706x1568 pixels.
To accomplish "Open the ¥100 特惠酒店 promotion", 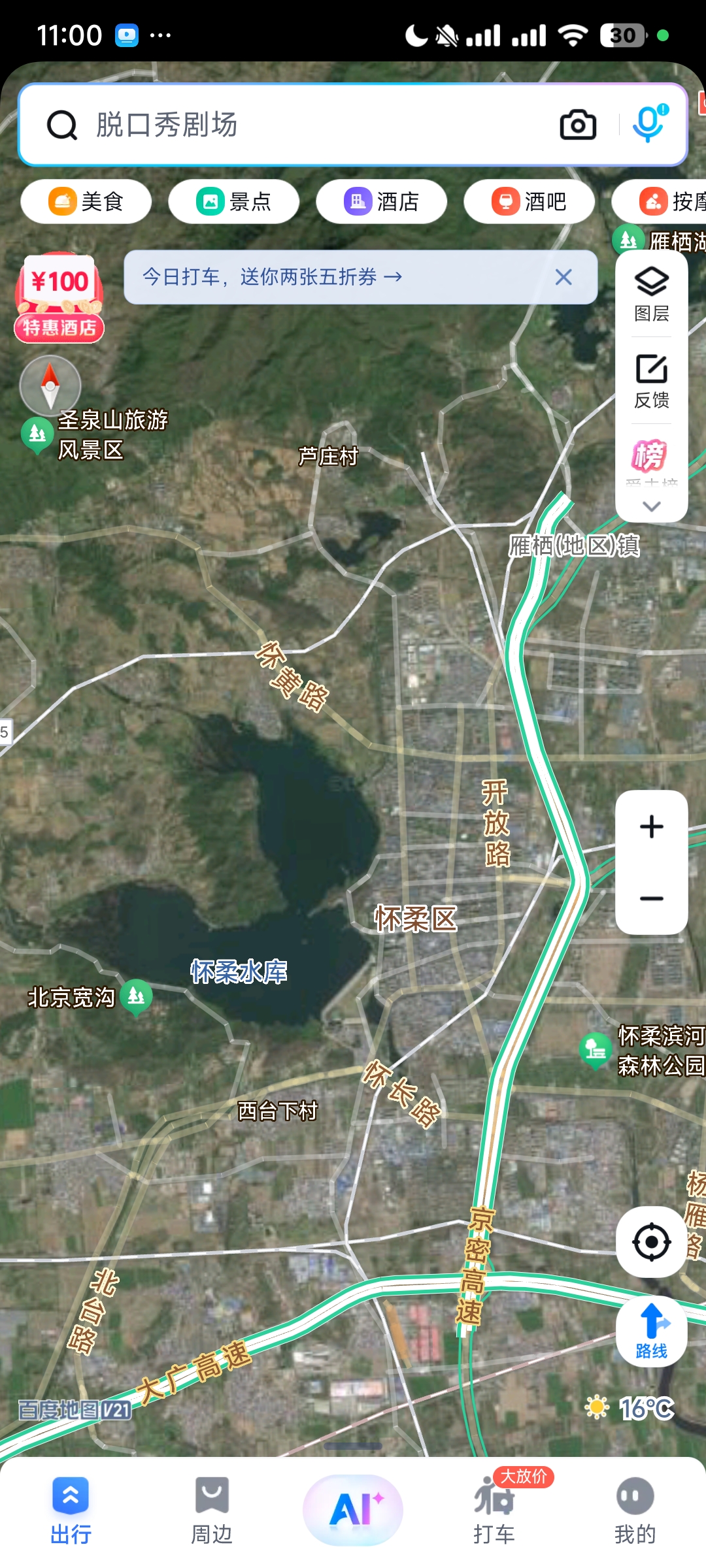I will pos(59,298).
